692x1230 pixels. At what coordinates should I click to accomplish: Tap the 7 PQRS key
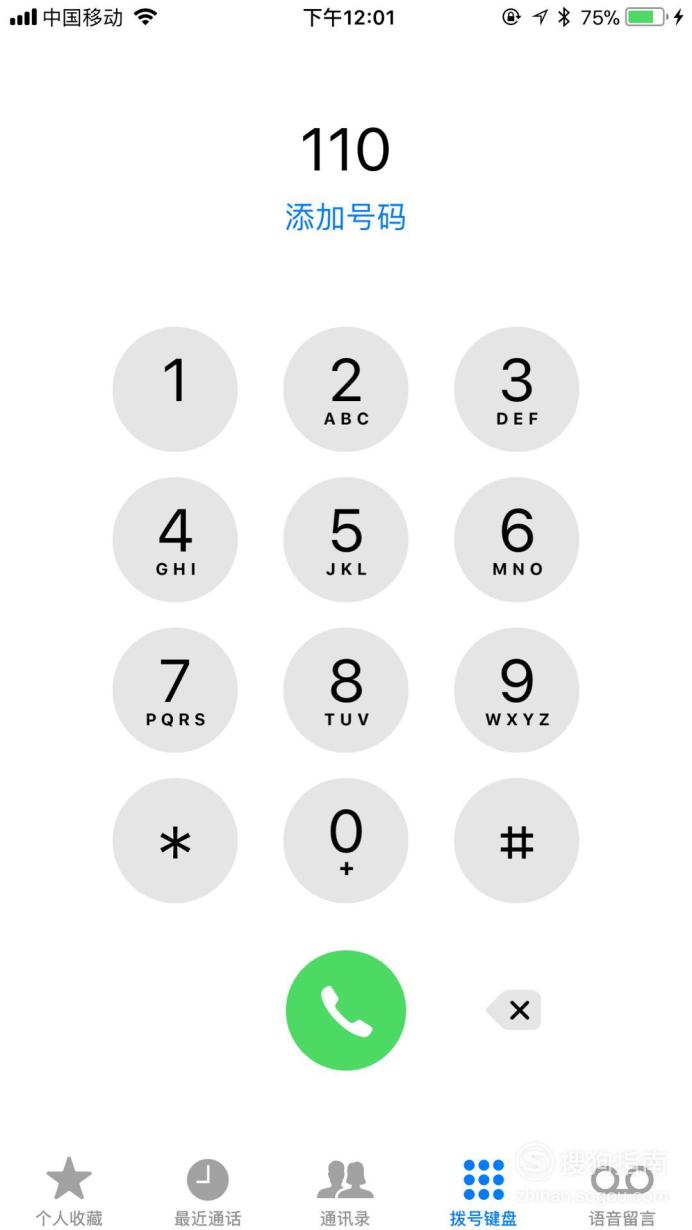point(175,690)
